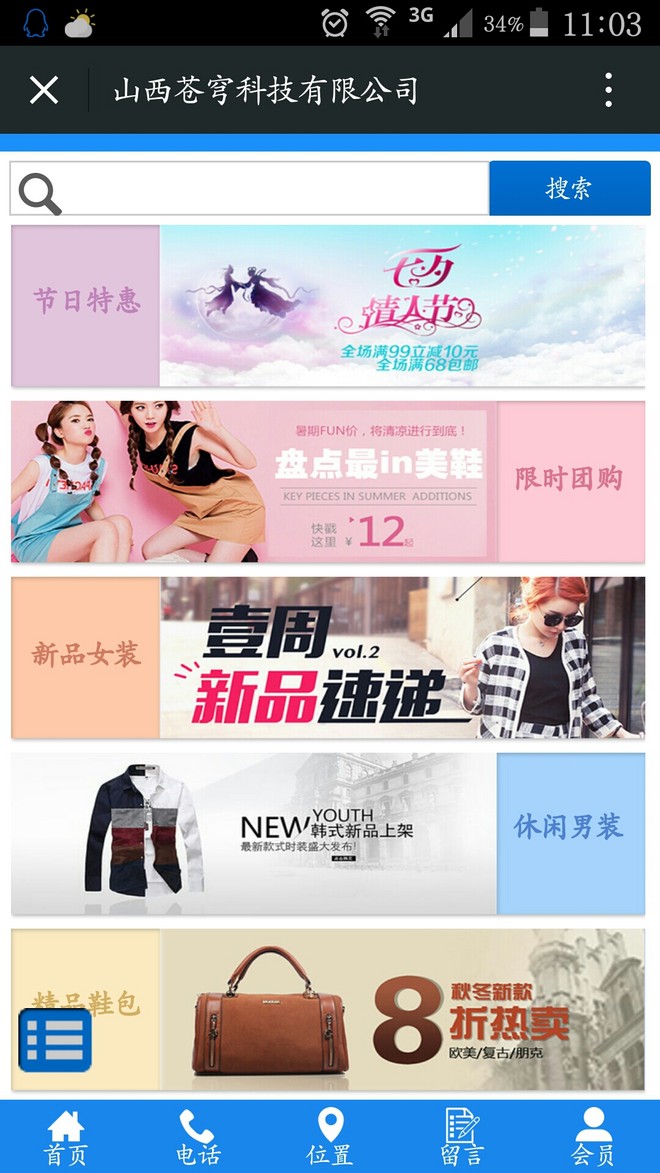Open the 休闲男装 men's wear banner
This screenshot has height=1173, width=660.
click(x=328, y=833)
